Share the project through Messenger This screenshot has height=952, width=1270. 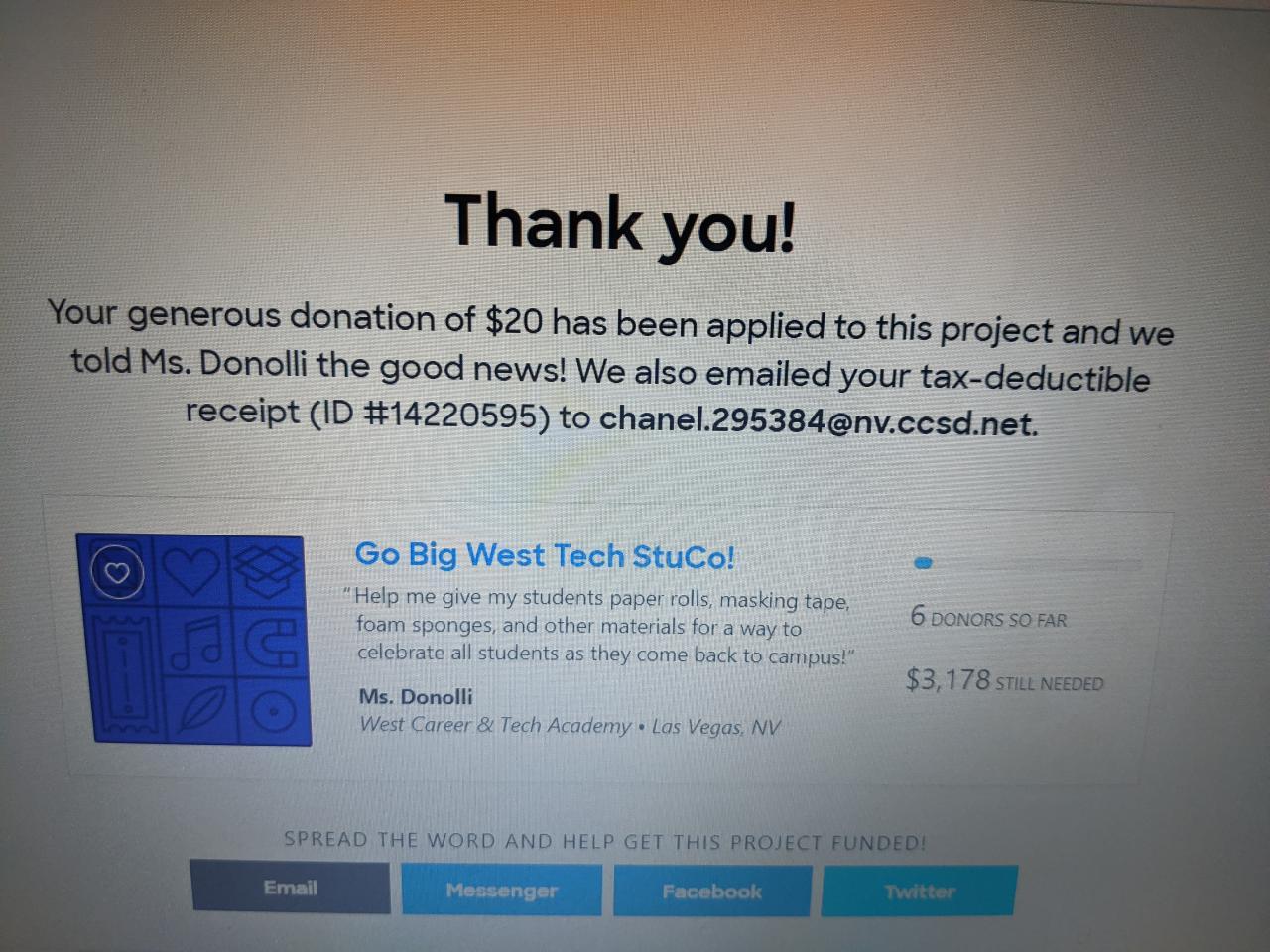click(501, 890)
